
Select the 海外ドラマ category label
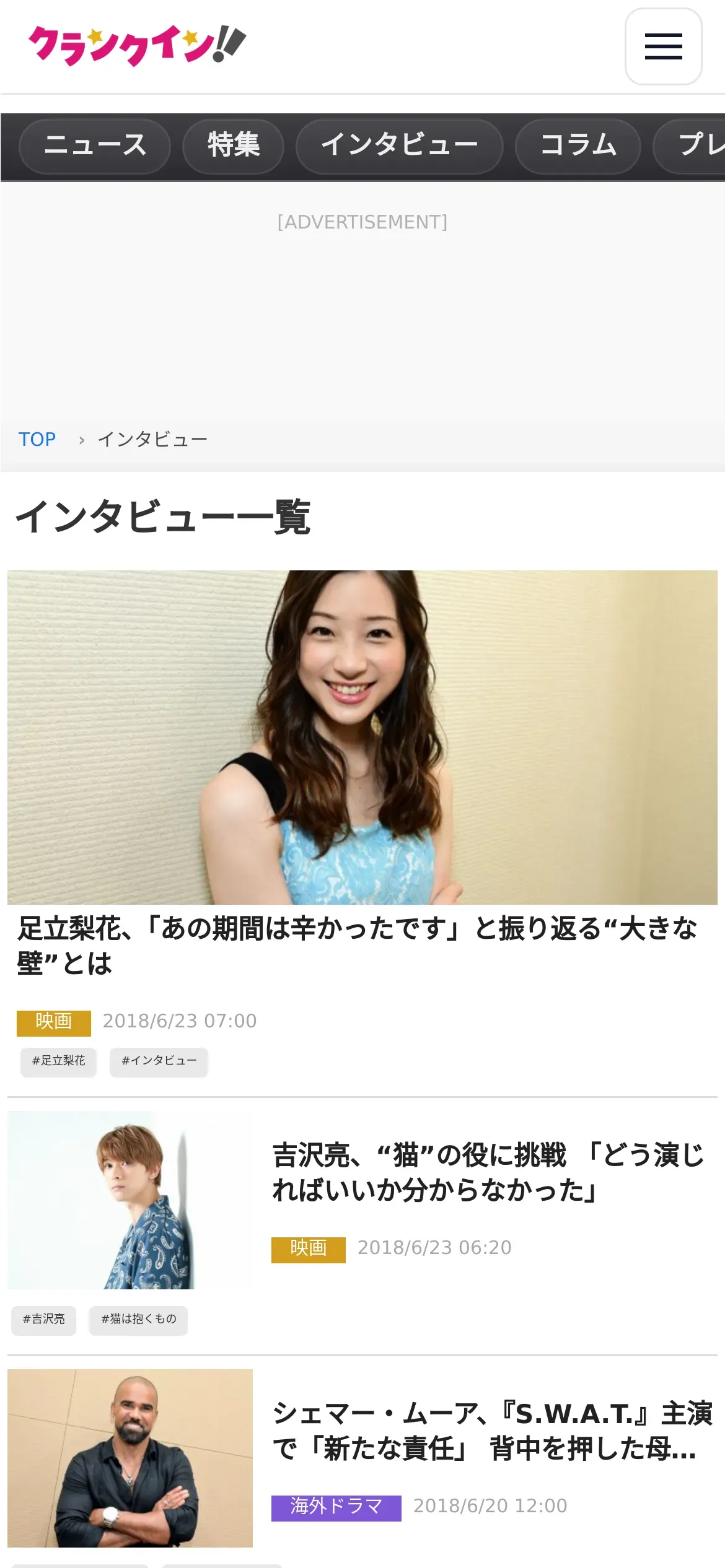[x=336, y=1507]
